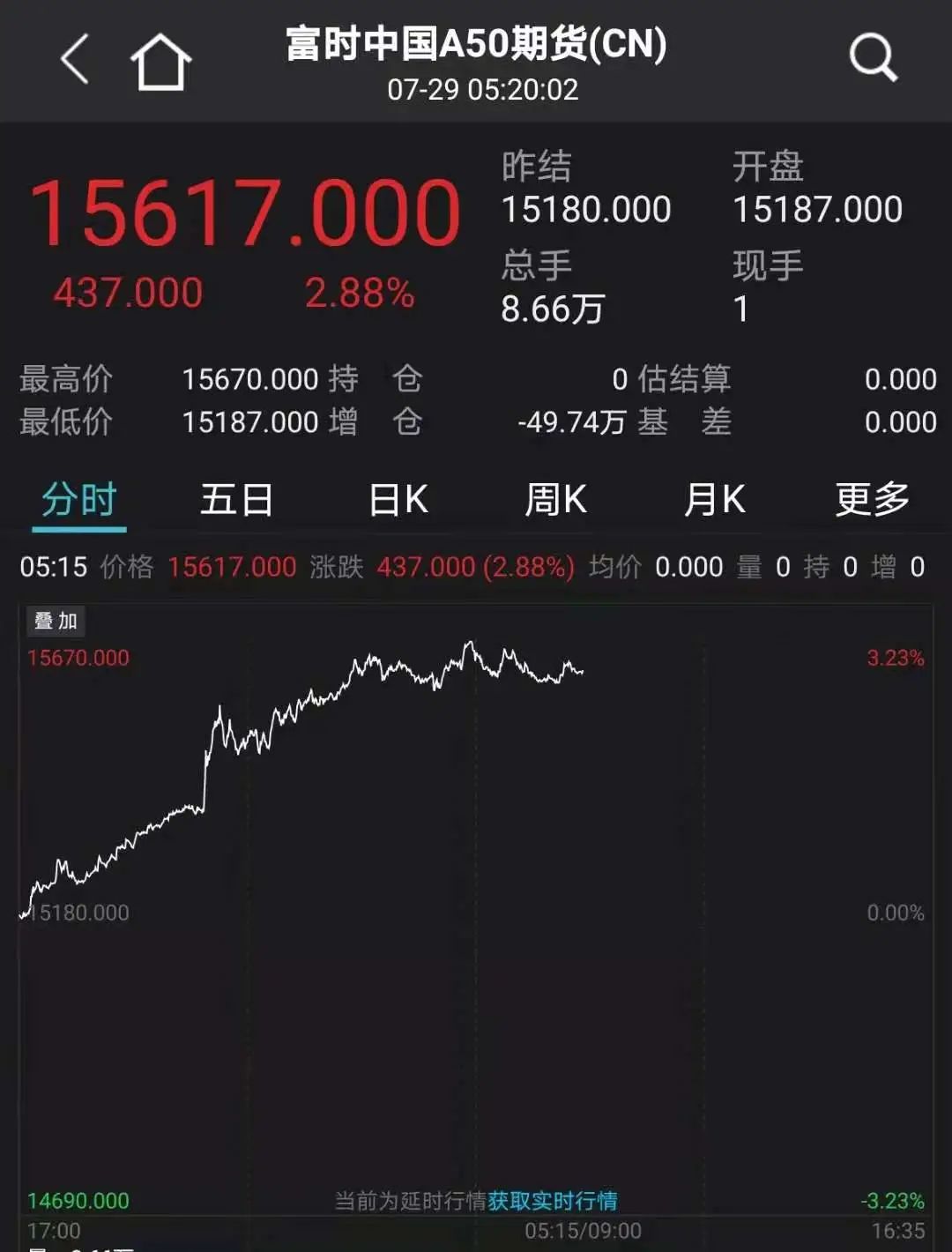Go back using the arrow icon
Viewport: 952px width, 1252px height.
(76, 60)
